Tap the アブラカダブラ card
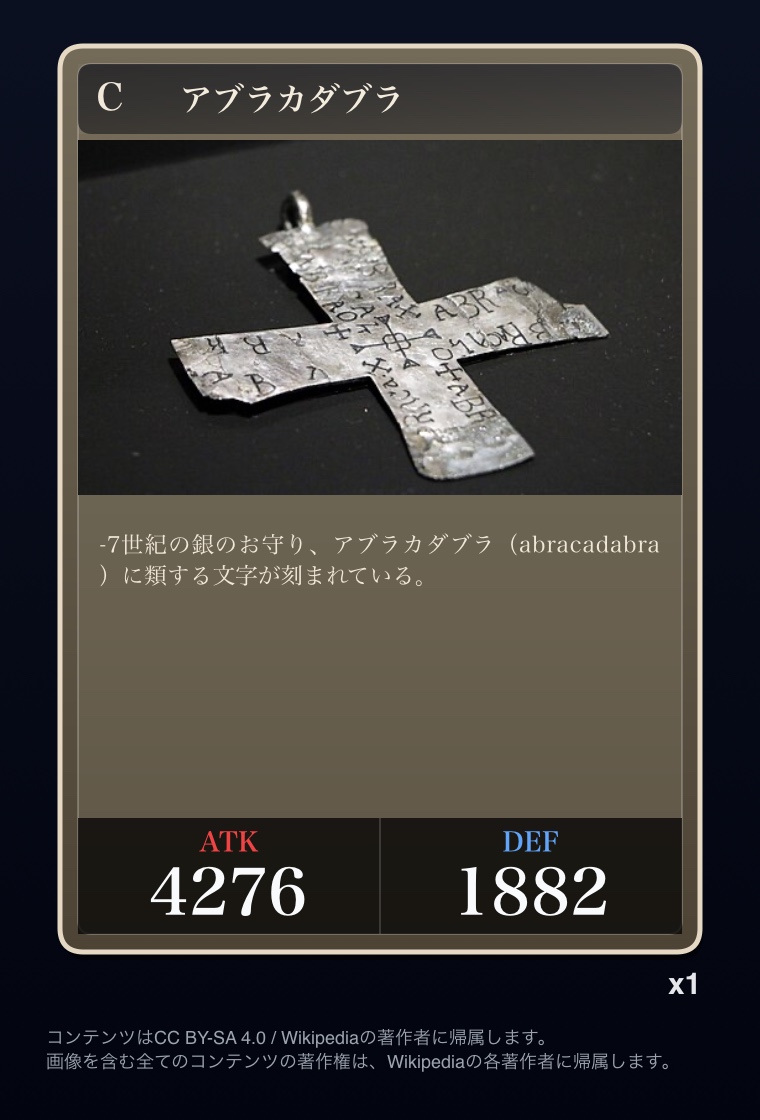This screenshot has height=1120, width=760. pos(380,500)
